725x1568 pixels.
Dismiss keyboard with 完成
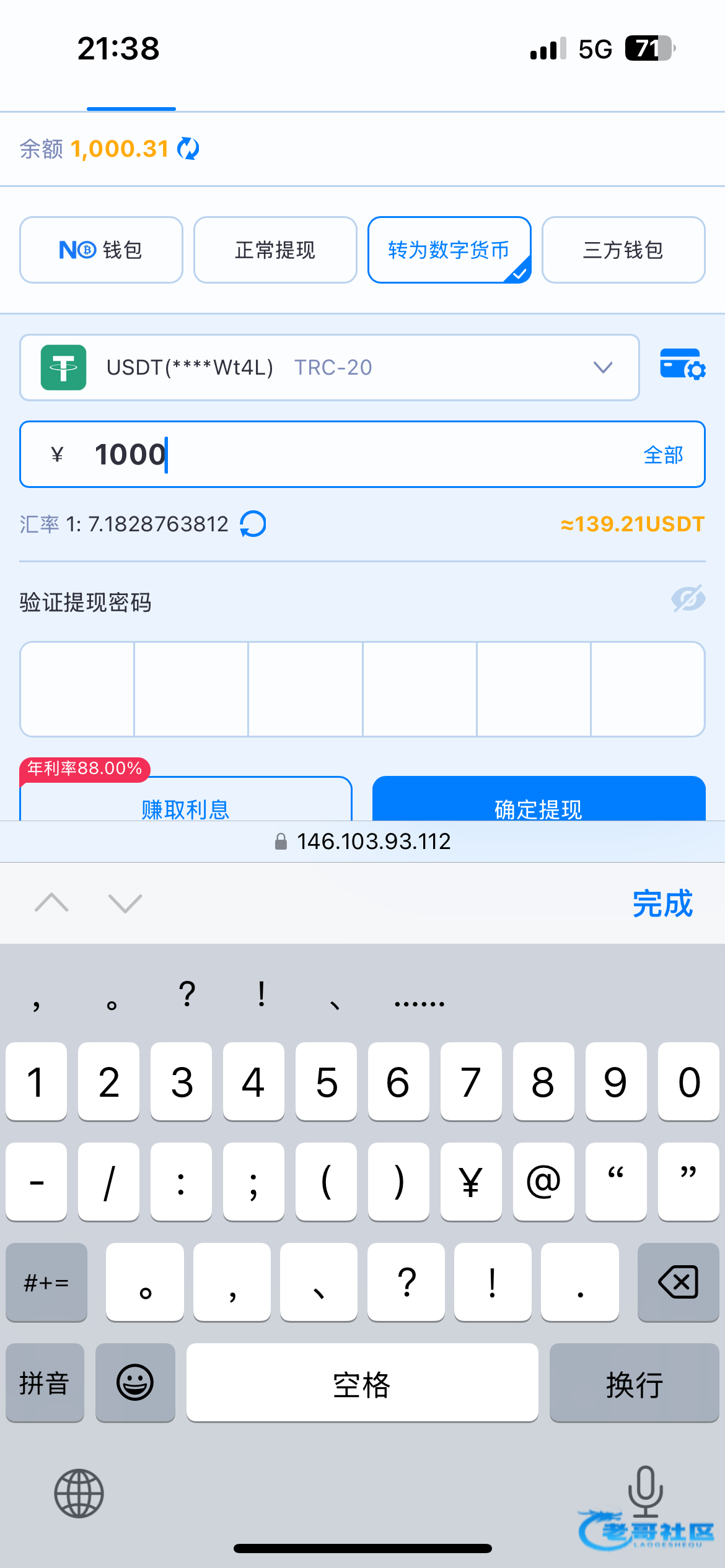[x=662, y=904]
